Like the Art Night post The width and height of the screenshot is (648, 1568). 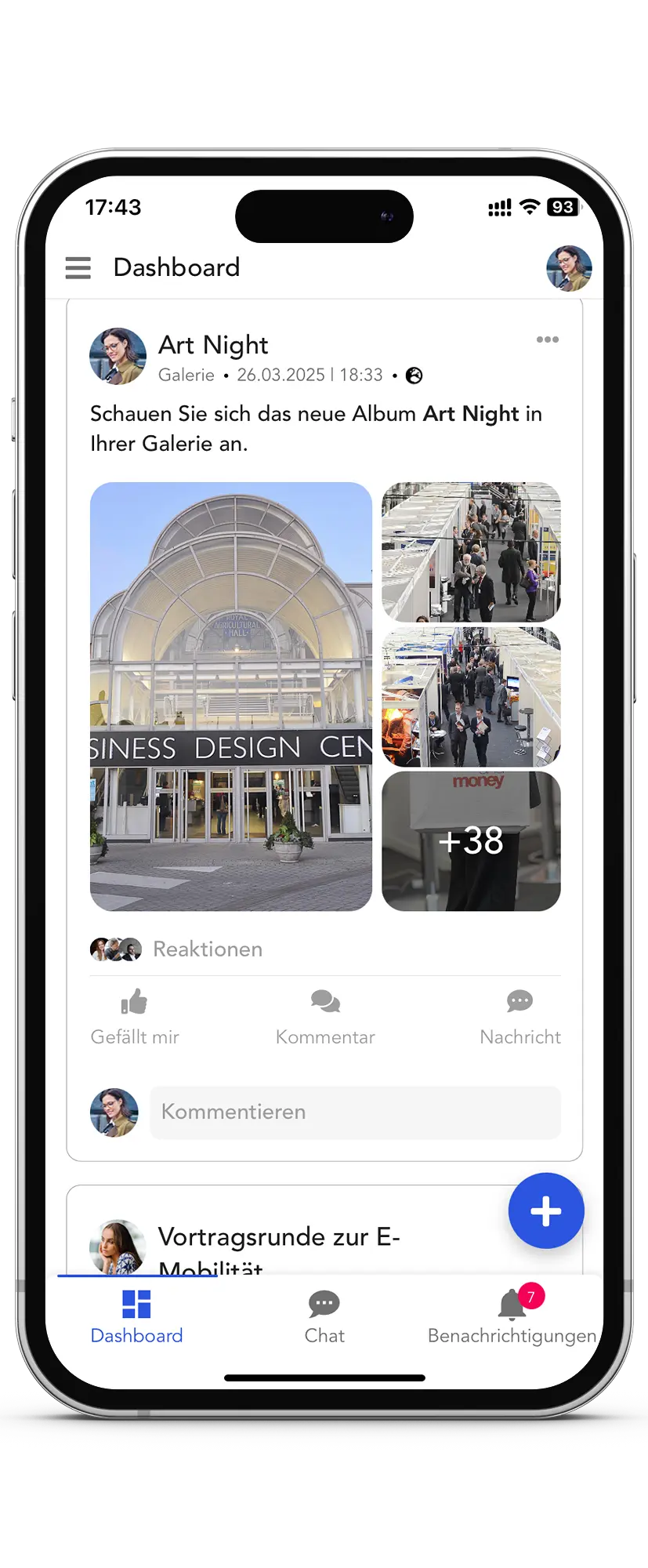(x=135, y=1017)
